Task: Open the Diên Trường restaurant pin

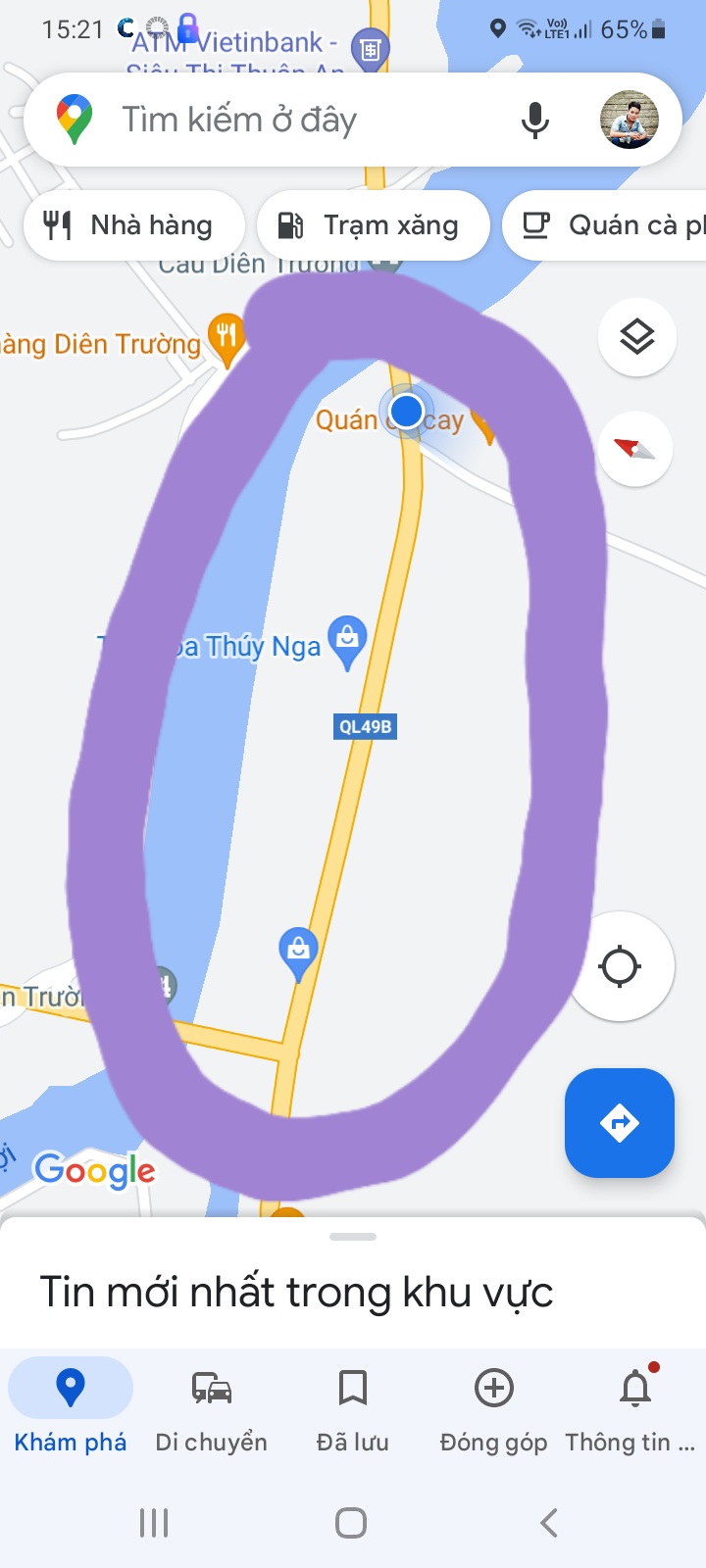Action: 227,338
